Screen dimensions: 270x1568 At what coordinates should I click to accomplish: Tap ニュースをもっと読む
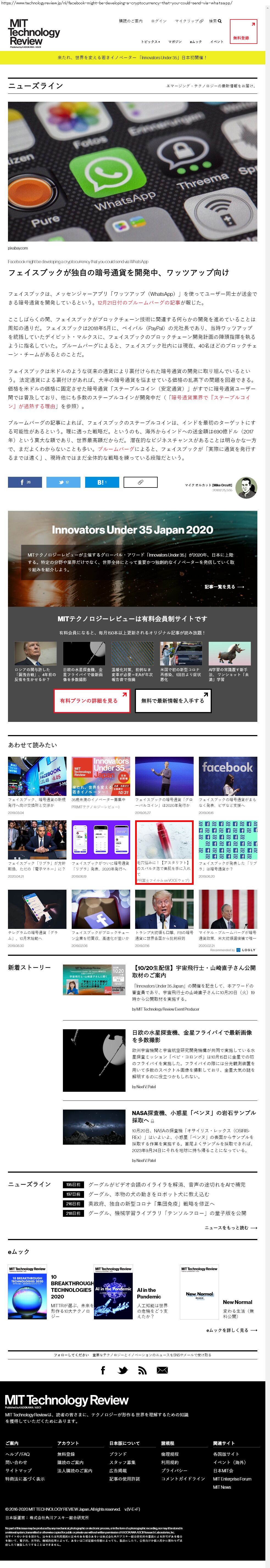230,1228
